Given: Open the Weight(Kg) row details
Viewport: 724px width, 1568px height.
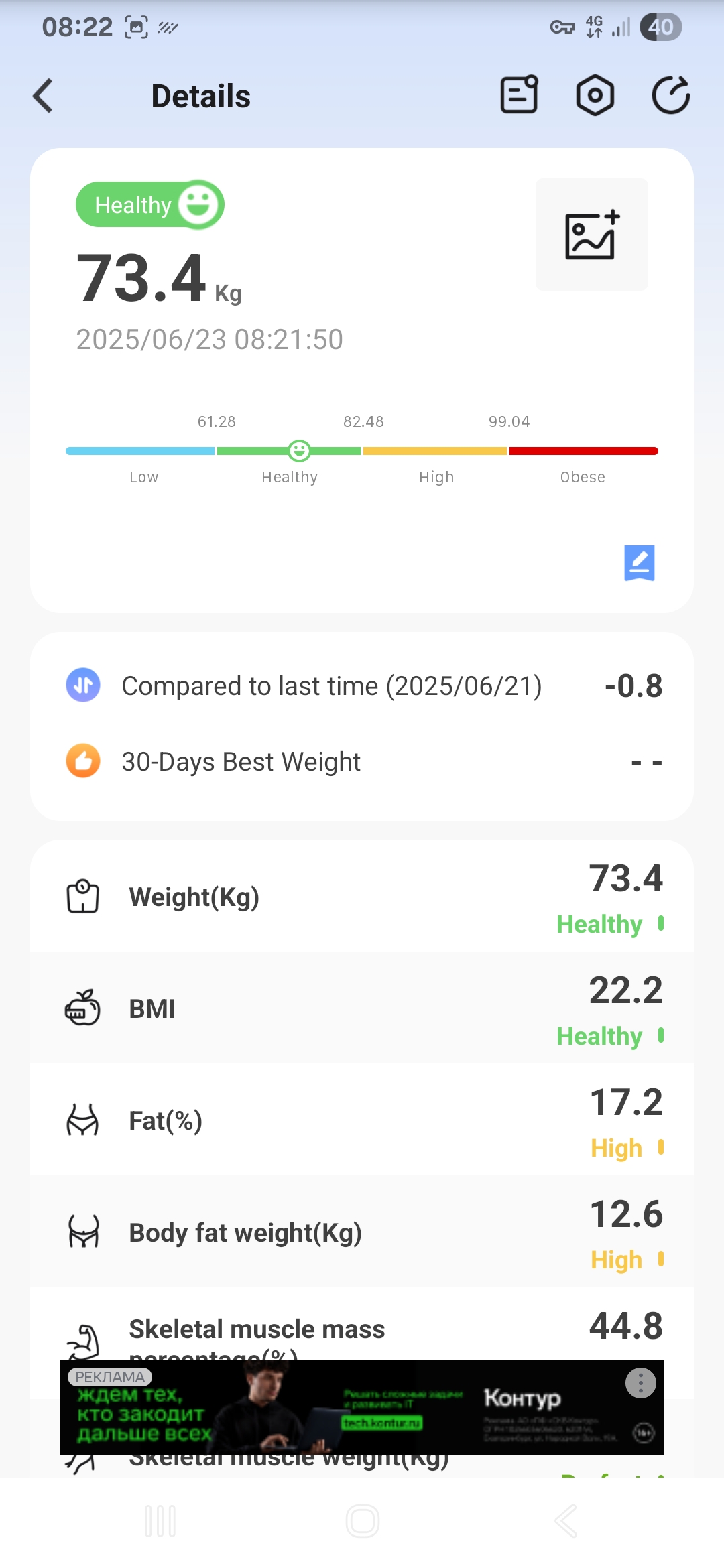Looking at the screenshot, I should (x=362, y=896).
